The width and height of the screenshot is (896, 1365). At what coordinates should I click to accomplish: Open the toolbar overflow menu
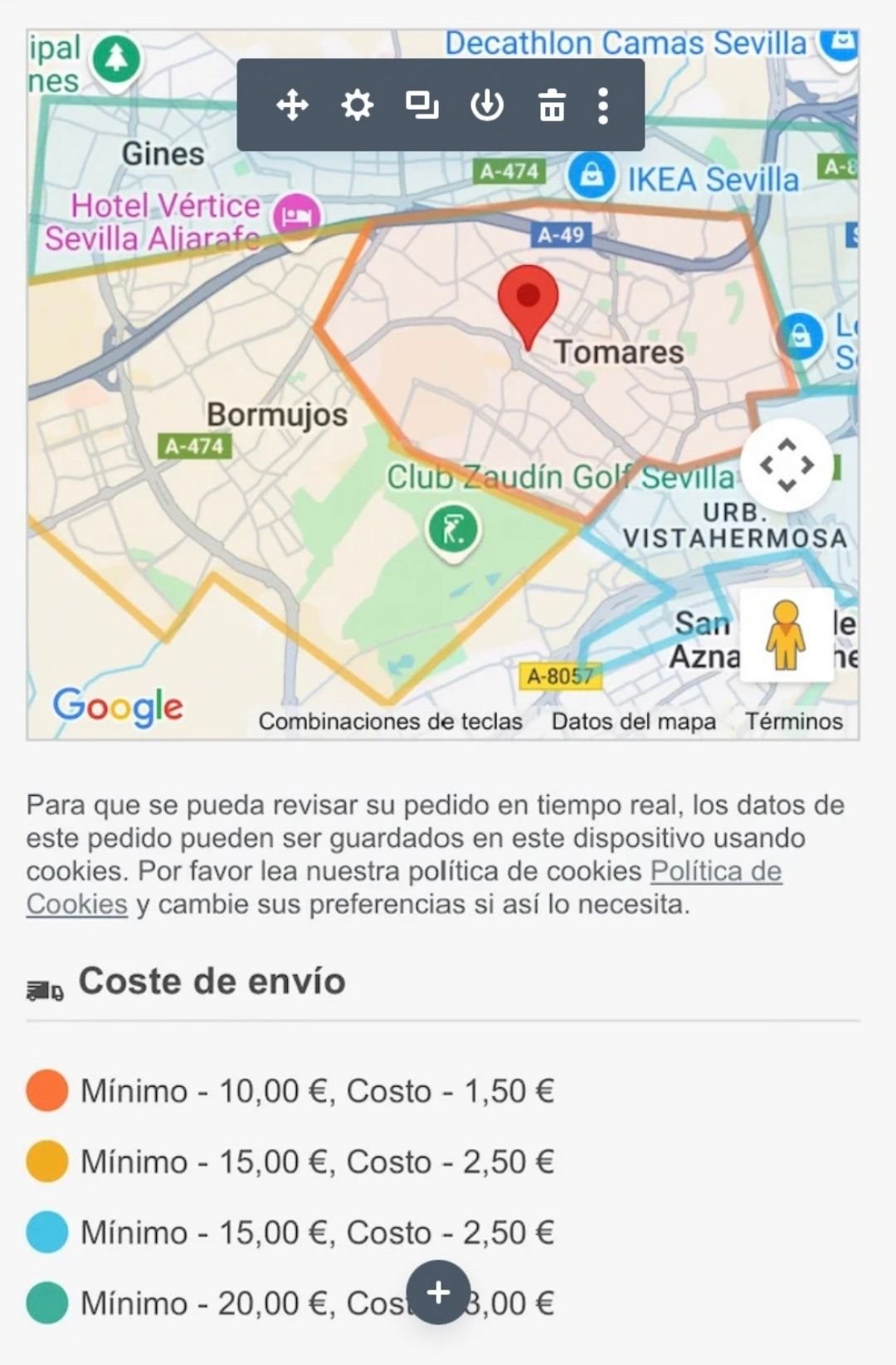pos(603,105)
